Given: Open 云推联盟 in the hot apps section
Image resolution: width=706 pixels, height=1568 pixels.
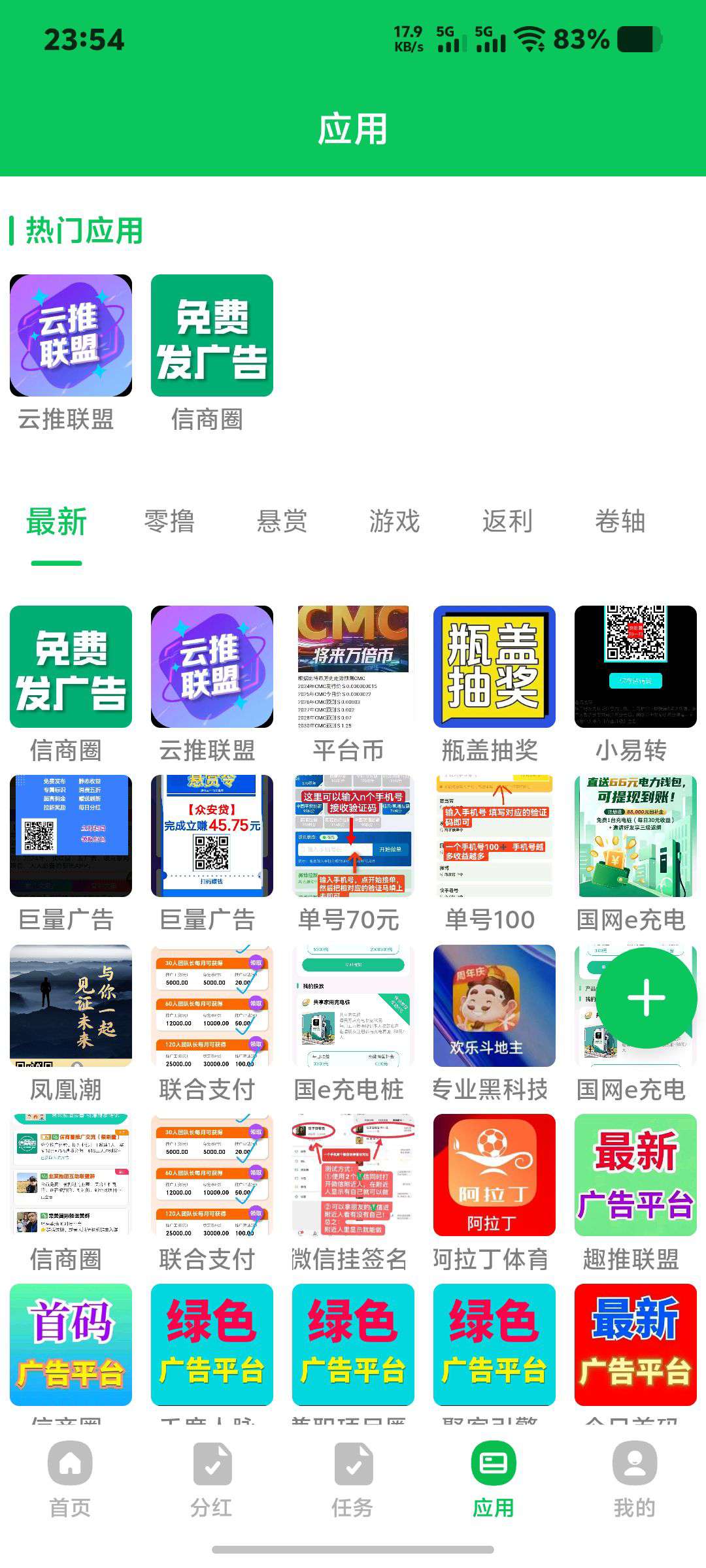Looking at the screenshot, I should (71, 336).
